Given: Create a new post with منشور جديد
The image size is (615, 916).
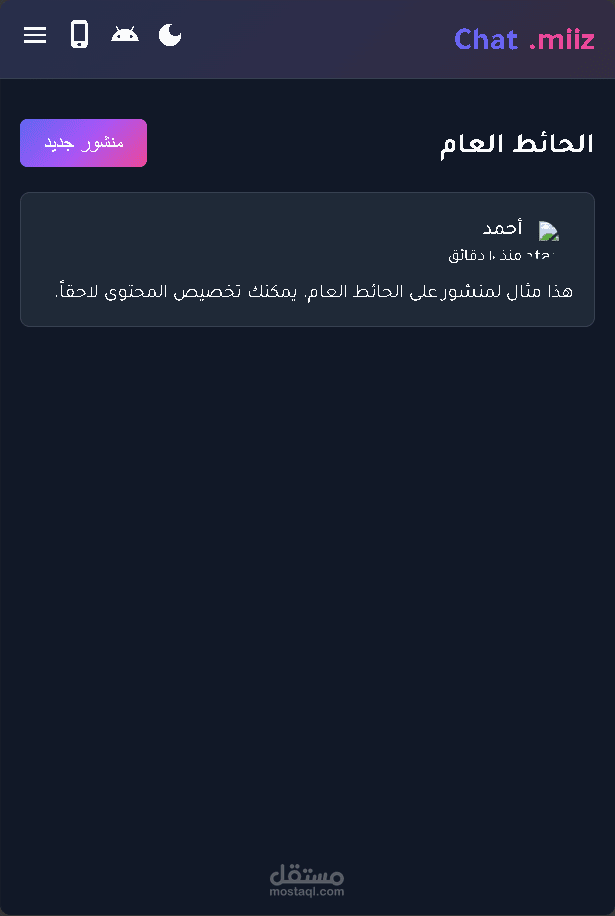Looking at the screenshot, I should (84, 143).
